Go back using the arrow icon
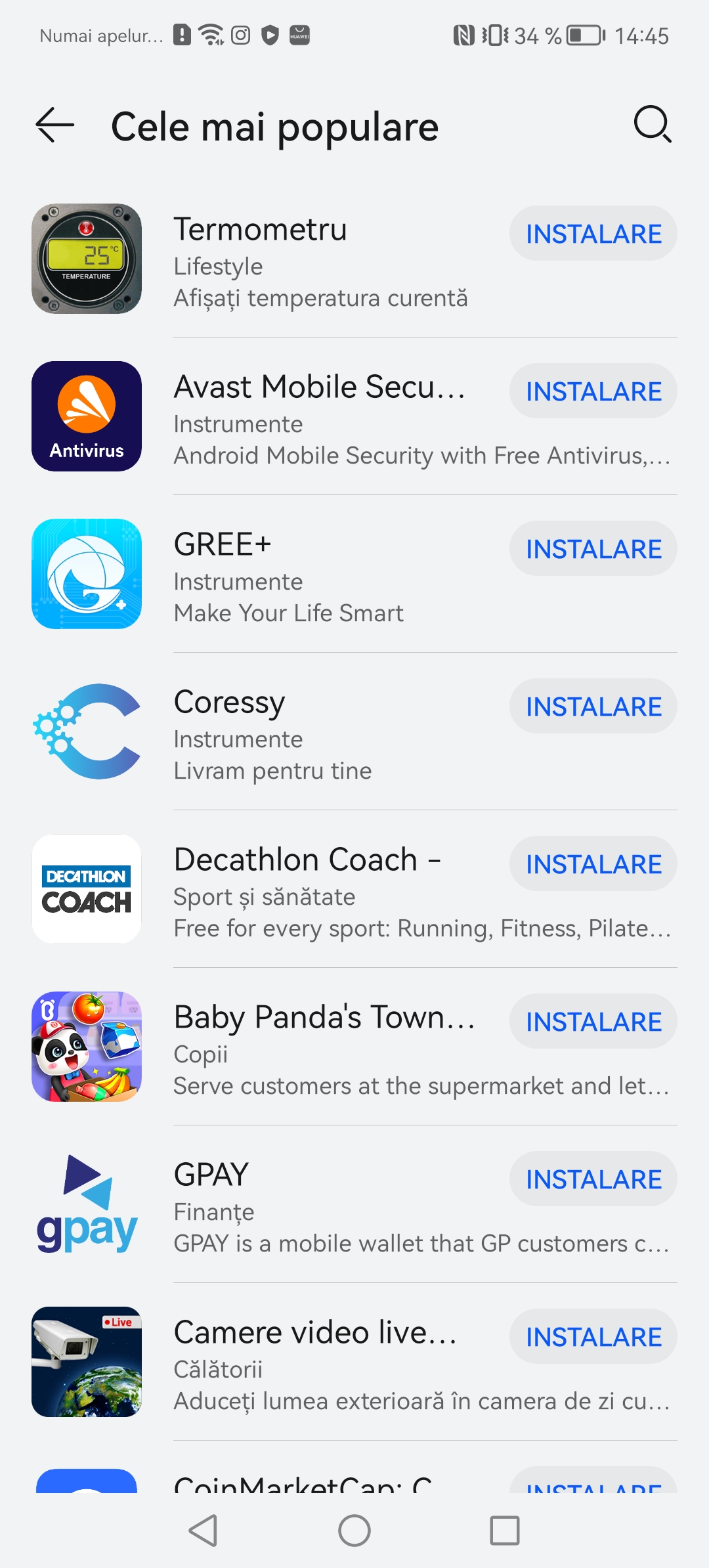Screen dimensions: 709x1568 coord(54,125)
